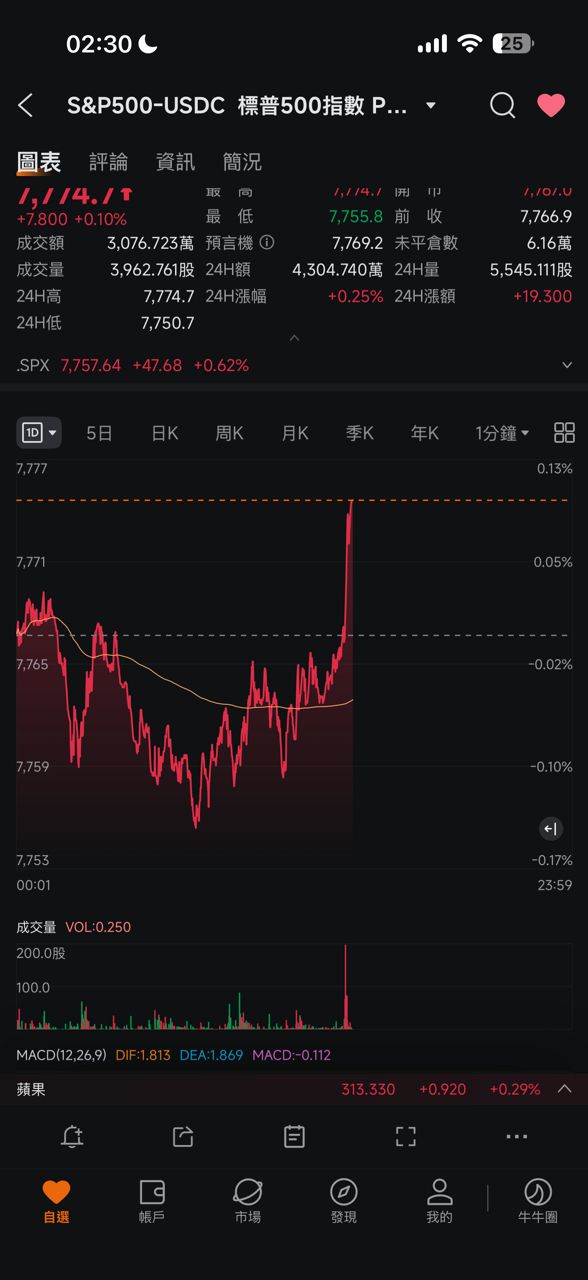Switch chart to 周K

229,433
